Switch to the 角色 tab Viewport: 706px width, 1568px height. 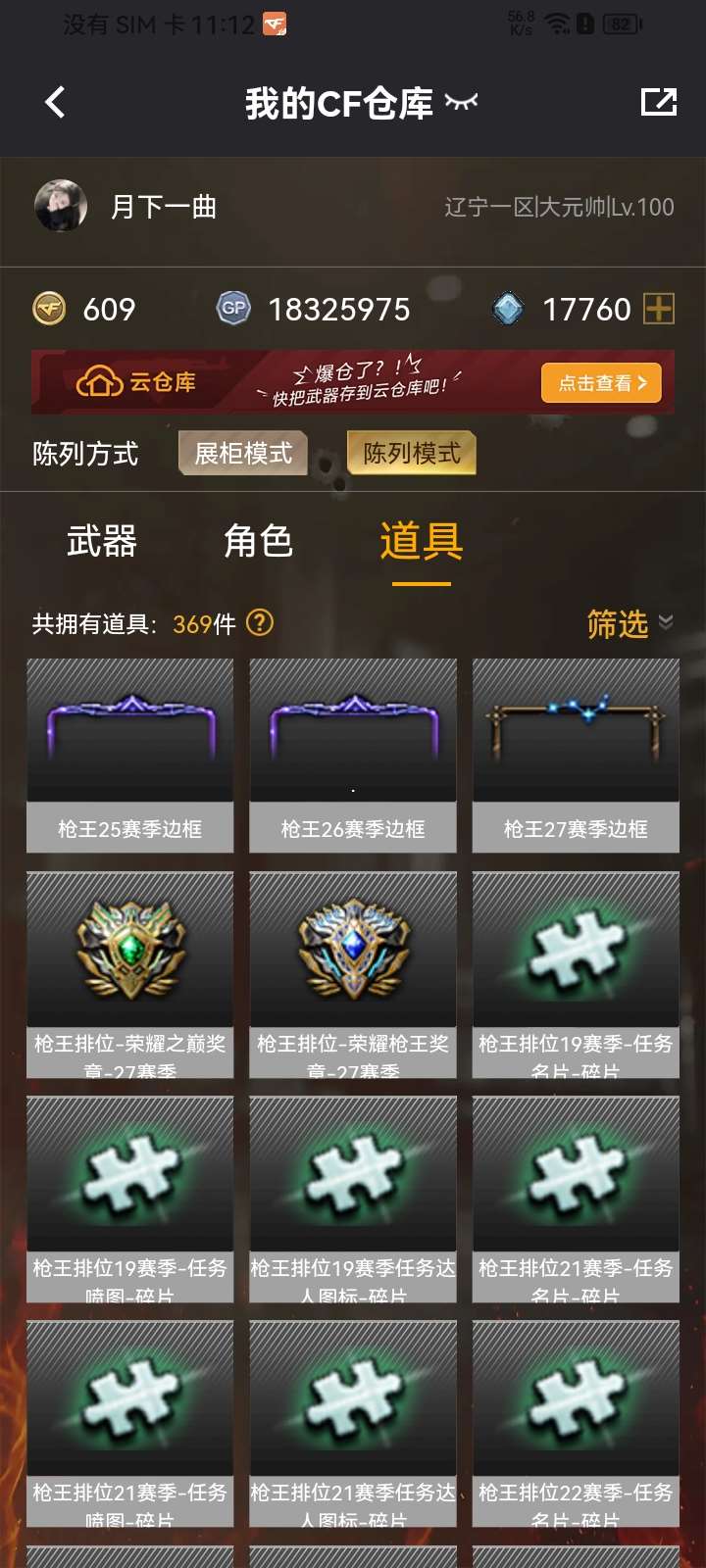point(258,541)
